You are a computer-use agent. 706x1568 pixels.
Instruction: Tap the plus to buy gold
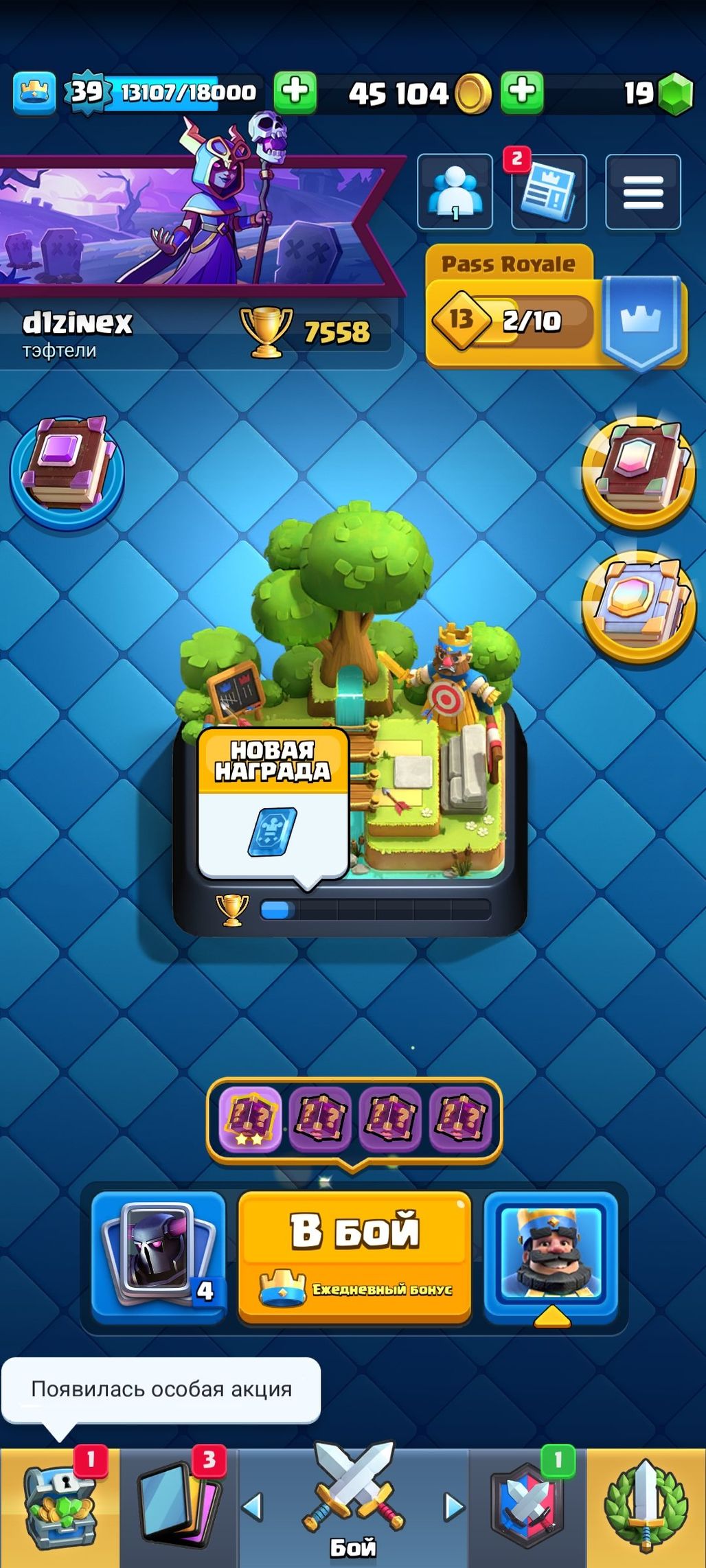tap(522, 92)
